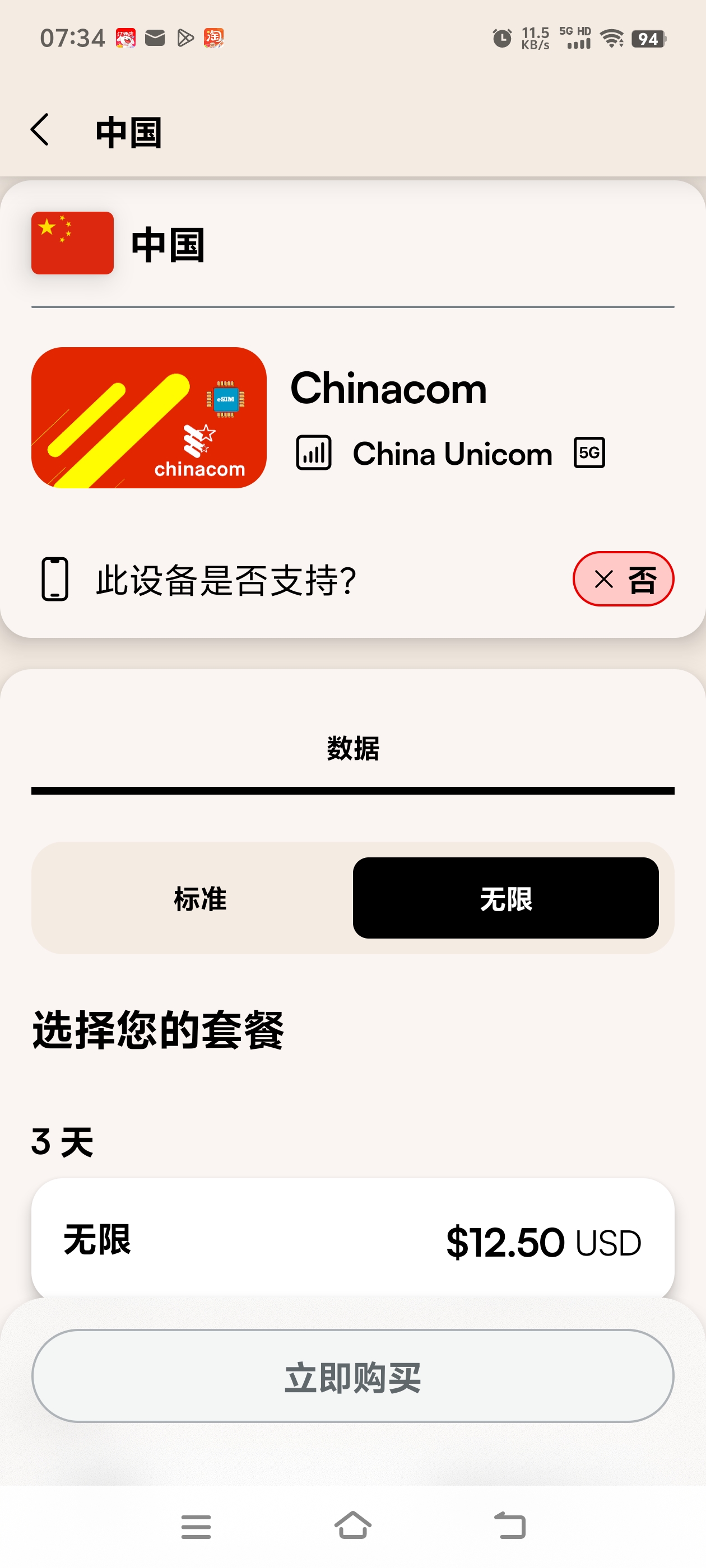Image resolution: width=706 pixels, height=1568 pixels.
Task: Open the recent apps menu
Action: tap(196, 1527)
